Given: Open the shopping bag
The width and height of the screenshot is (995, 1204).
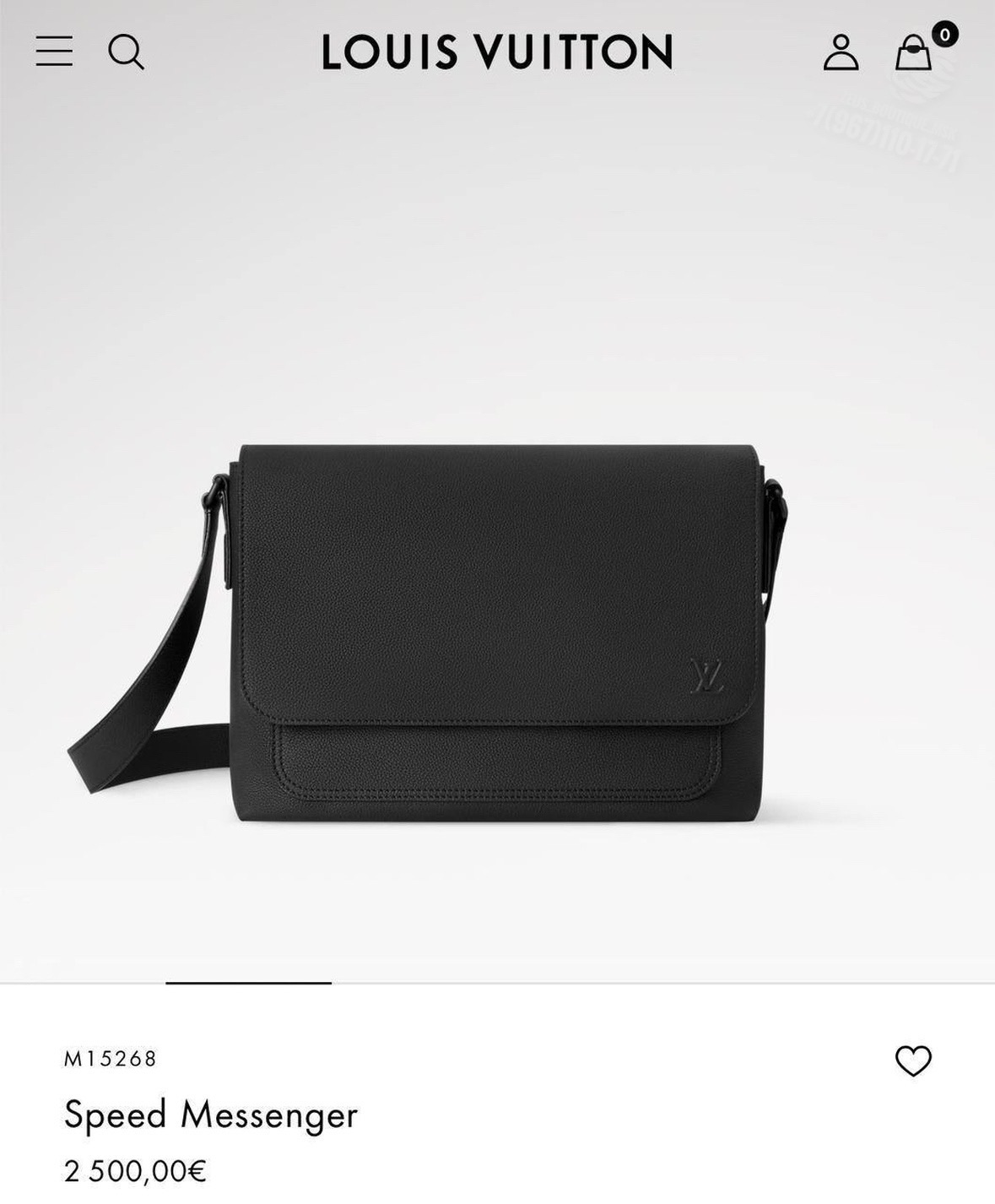Looking at the screenshot, I should (x=914, y=52).
